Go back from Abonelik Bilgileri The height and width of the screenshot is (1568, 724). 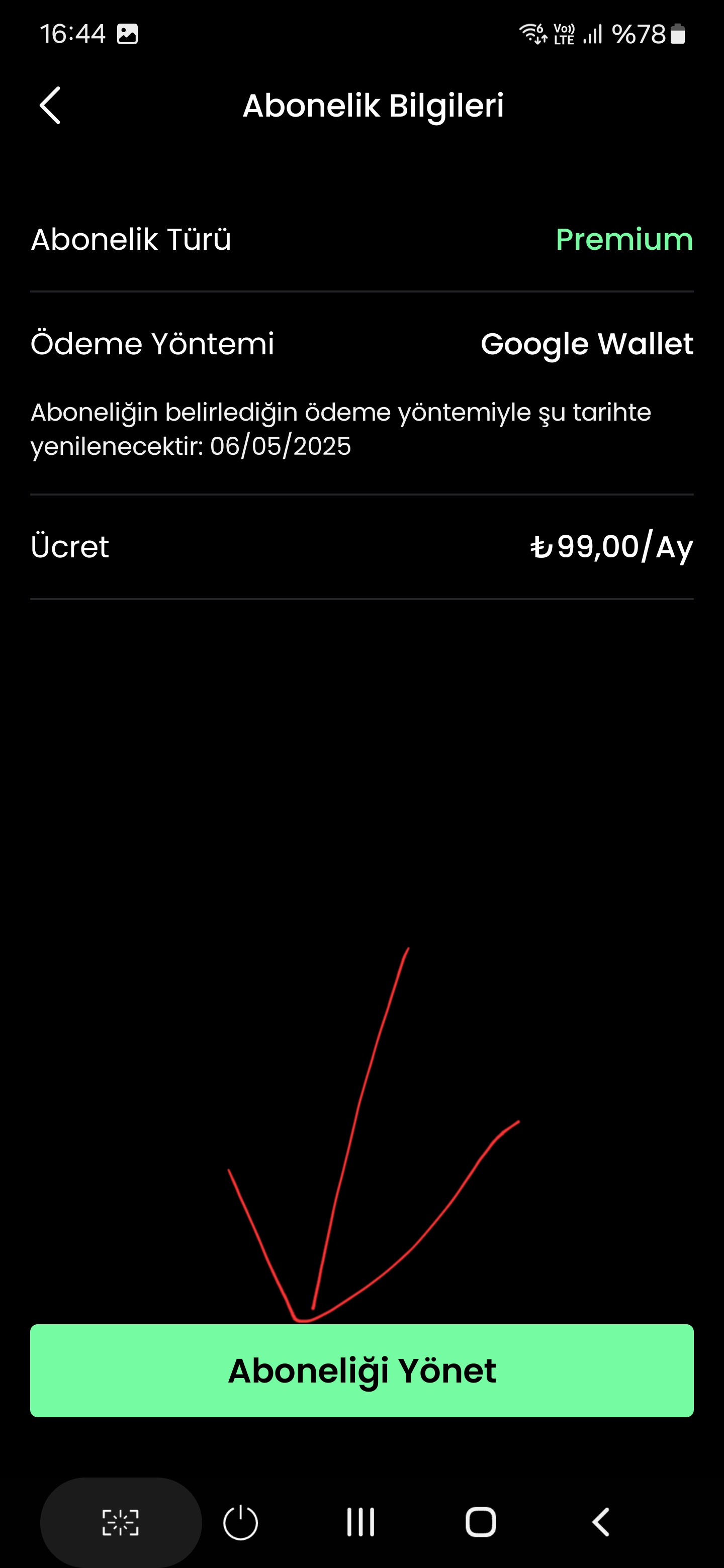[50, 106]
